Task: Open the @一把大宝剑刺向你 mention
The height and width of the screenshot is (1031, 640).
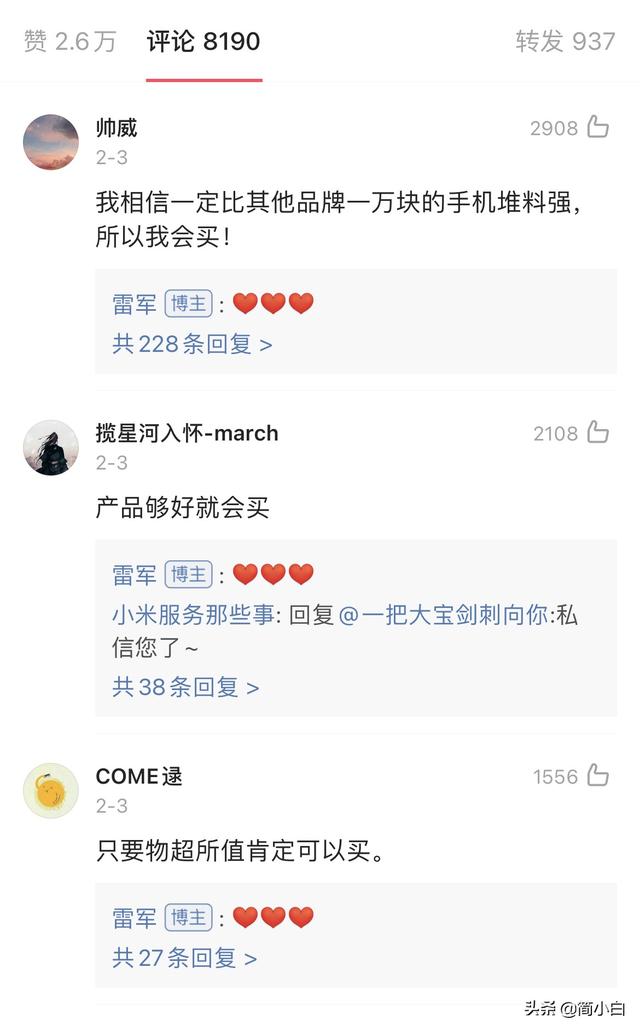Action: [444, 615]
